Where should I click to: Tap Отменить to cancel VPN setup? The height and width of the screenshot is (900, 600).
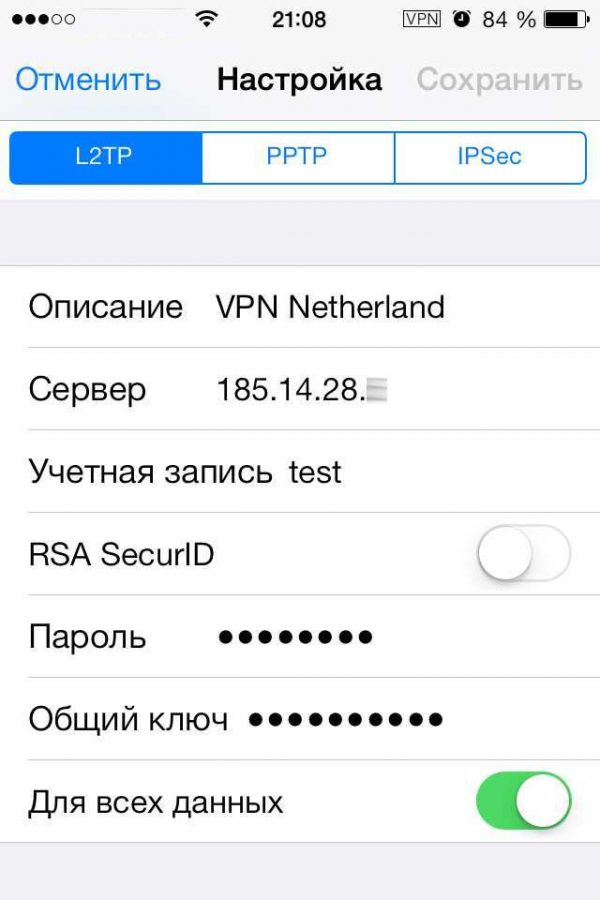[88, 80]
